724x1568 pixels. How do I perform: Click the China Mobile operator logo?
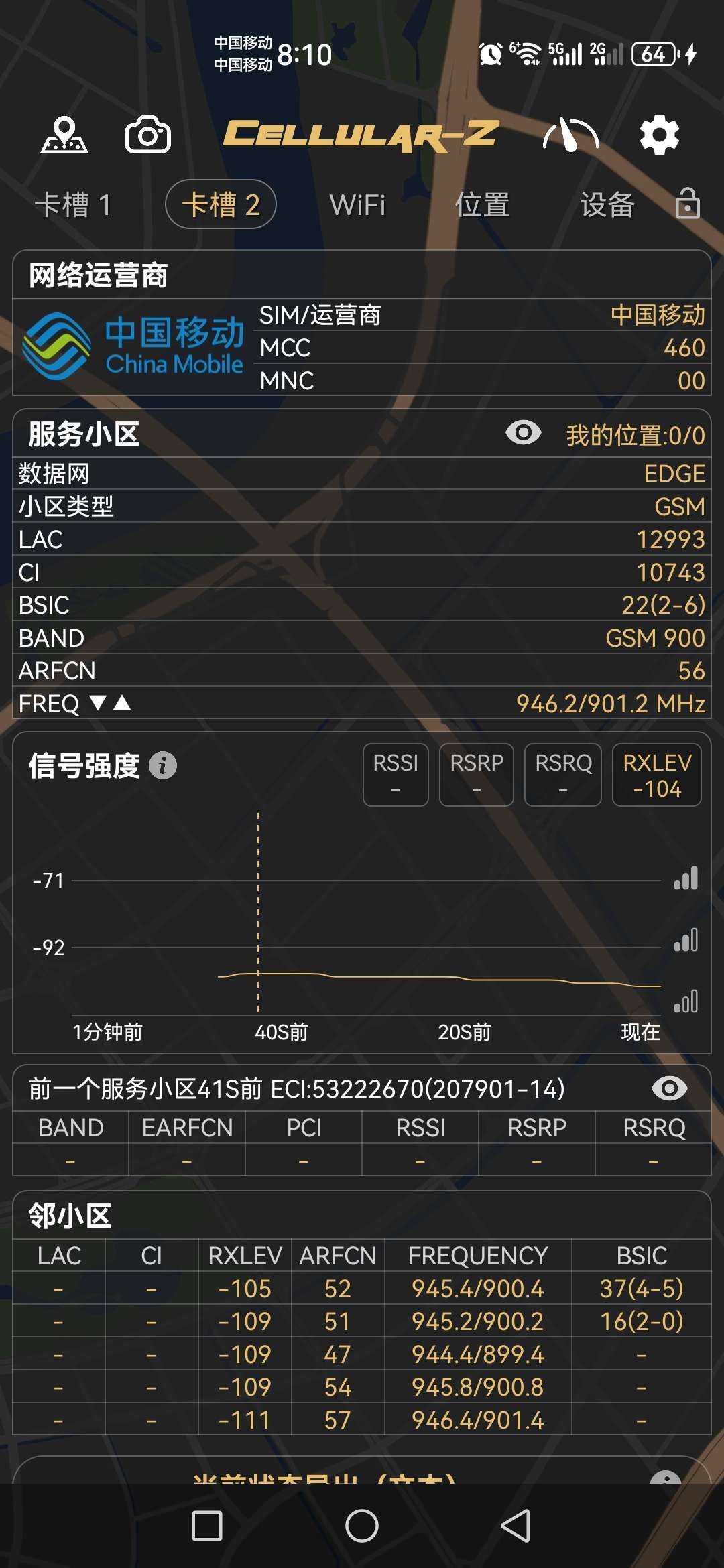pyautogui.click(x=134, y=345)
